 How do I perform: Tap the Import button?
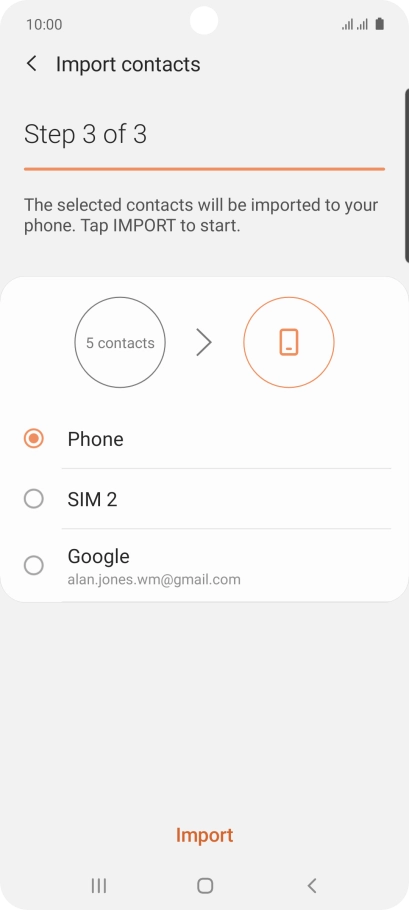click(x=204, y=835)
